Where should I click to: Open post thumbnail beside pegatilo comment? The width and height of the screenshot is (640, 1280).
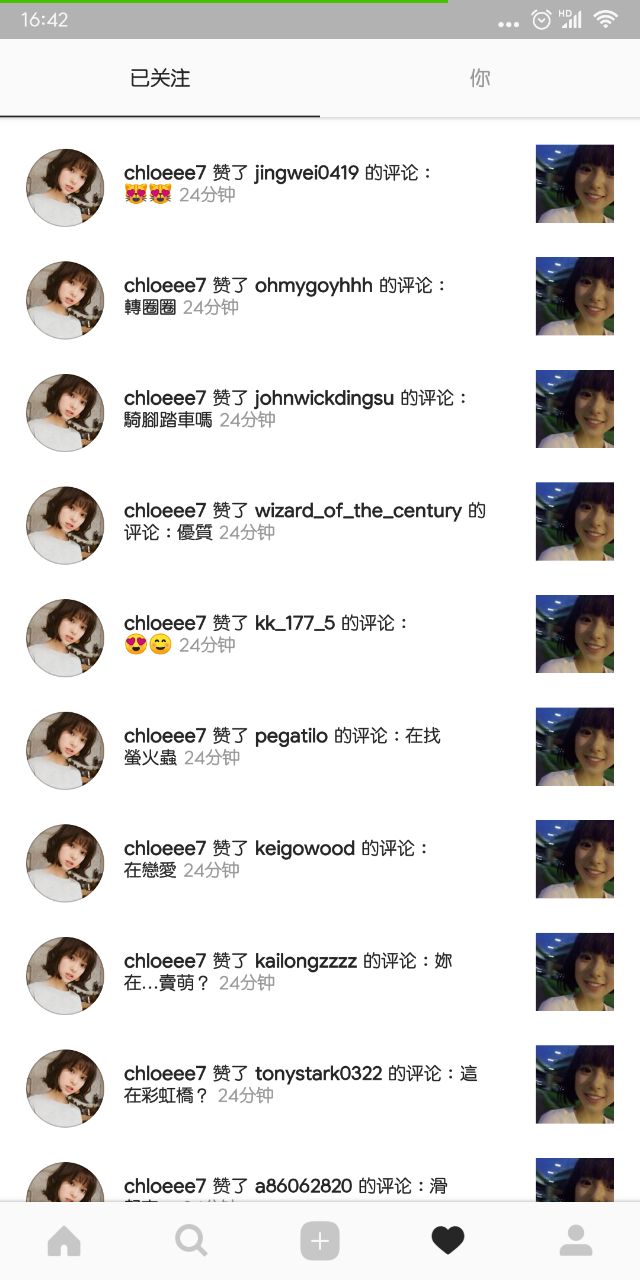(x=575, y=746)
